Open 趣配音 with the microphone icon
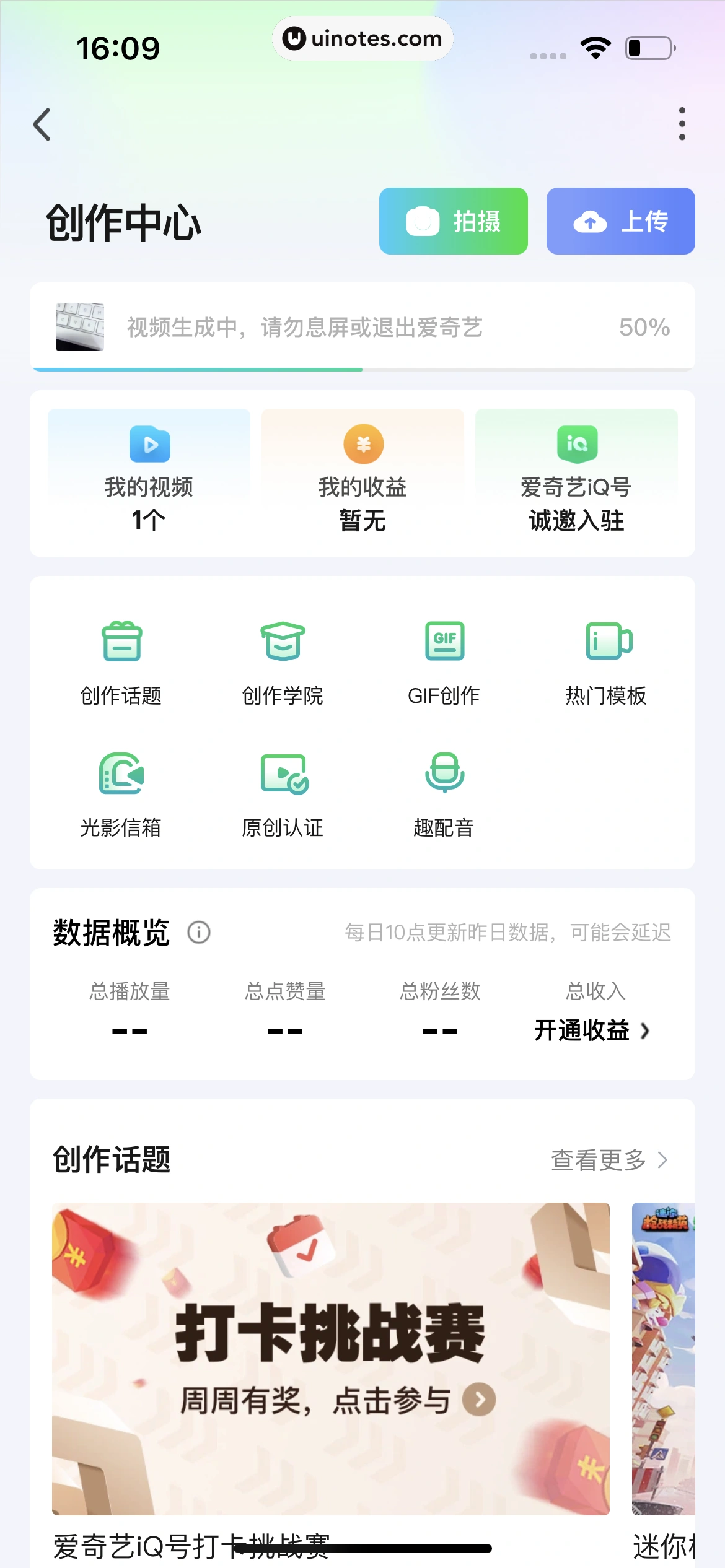 pyautogui.click(x=445, y=773)
